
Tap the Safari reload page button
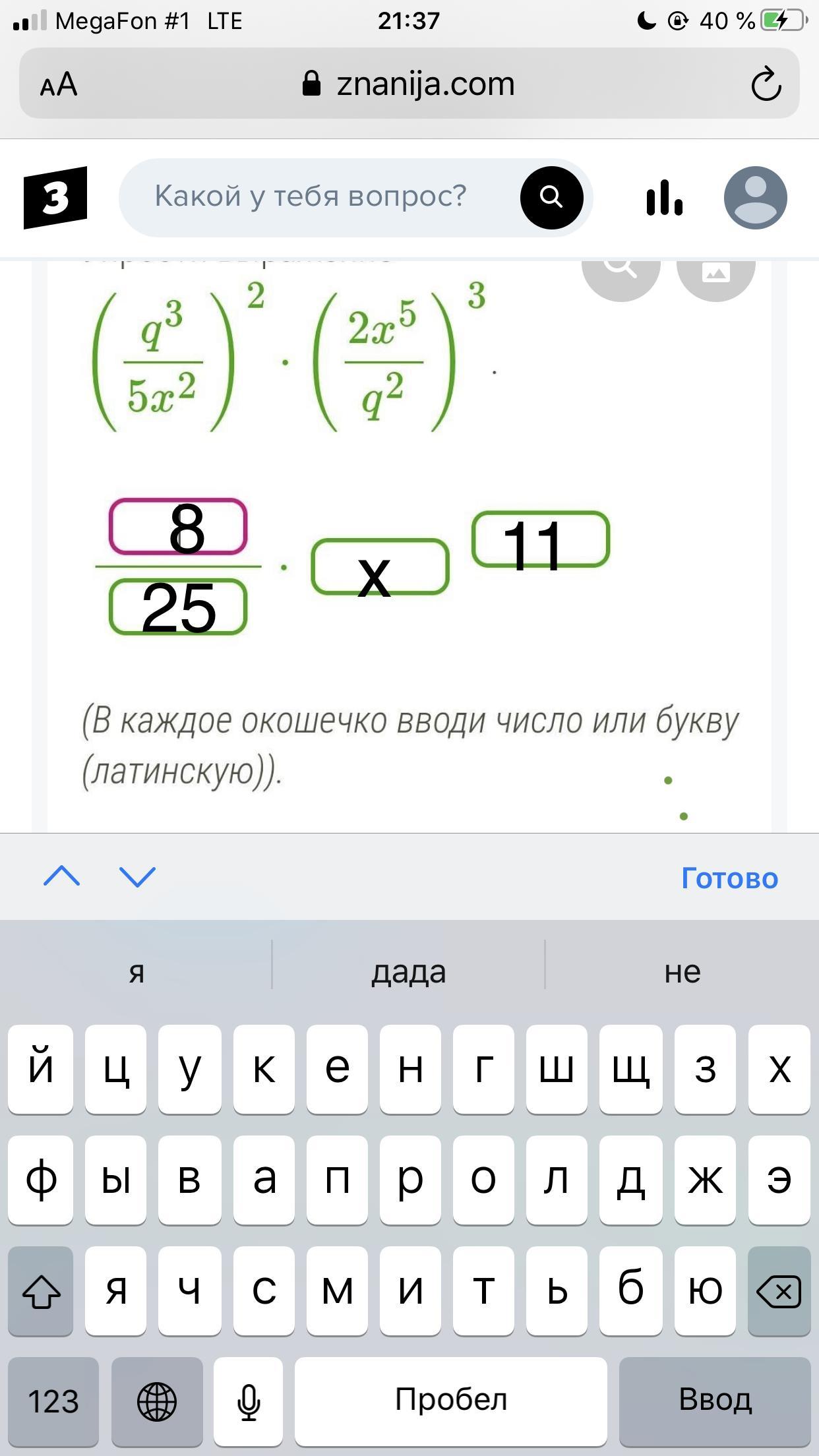[766, 84]
